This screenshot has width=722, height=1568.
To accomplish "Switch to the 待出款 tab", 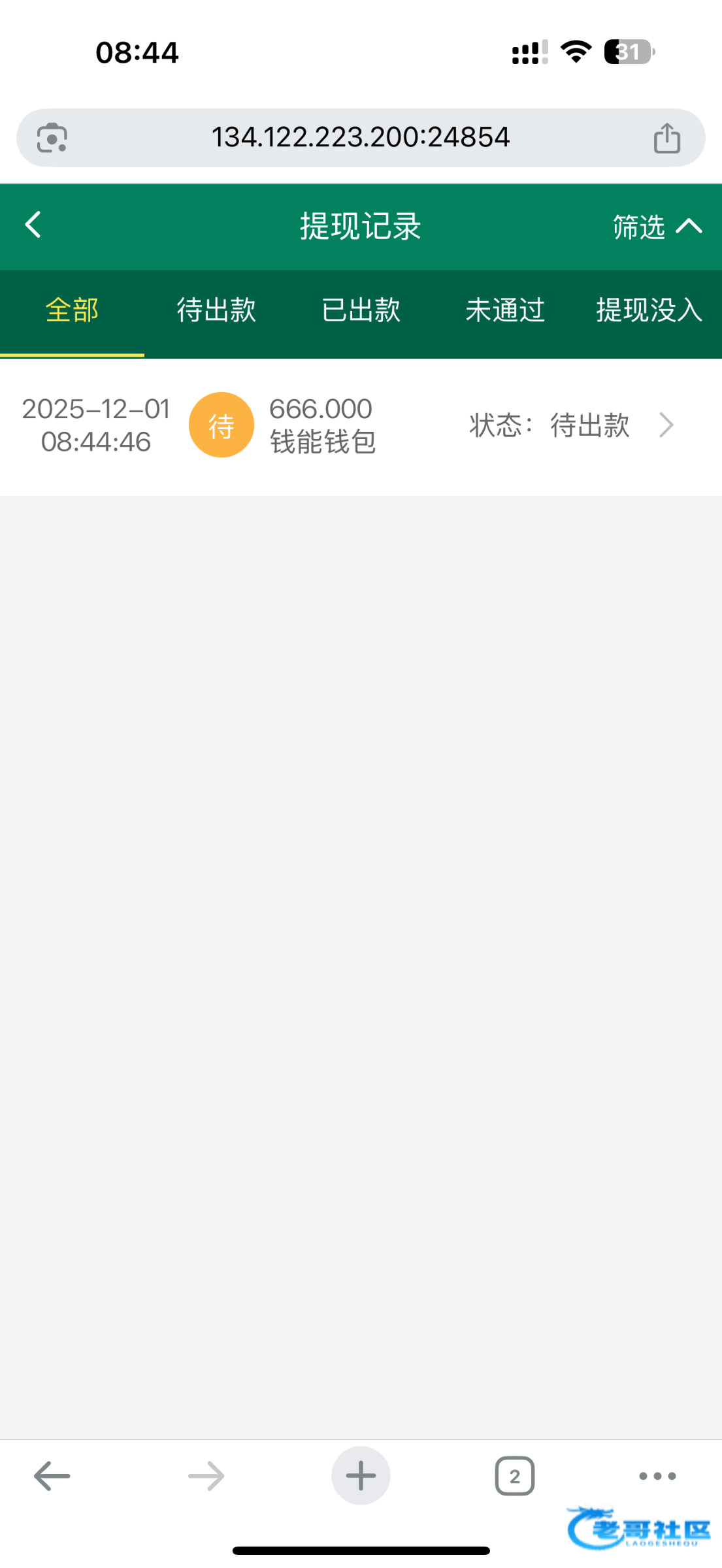I will coord(216,310).
